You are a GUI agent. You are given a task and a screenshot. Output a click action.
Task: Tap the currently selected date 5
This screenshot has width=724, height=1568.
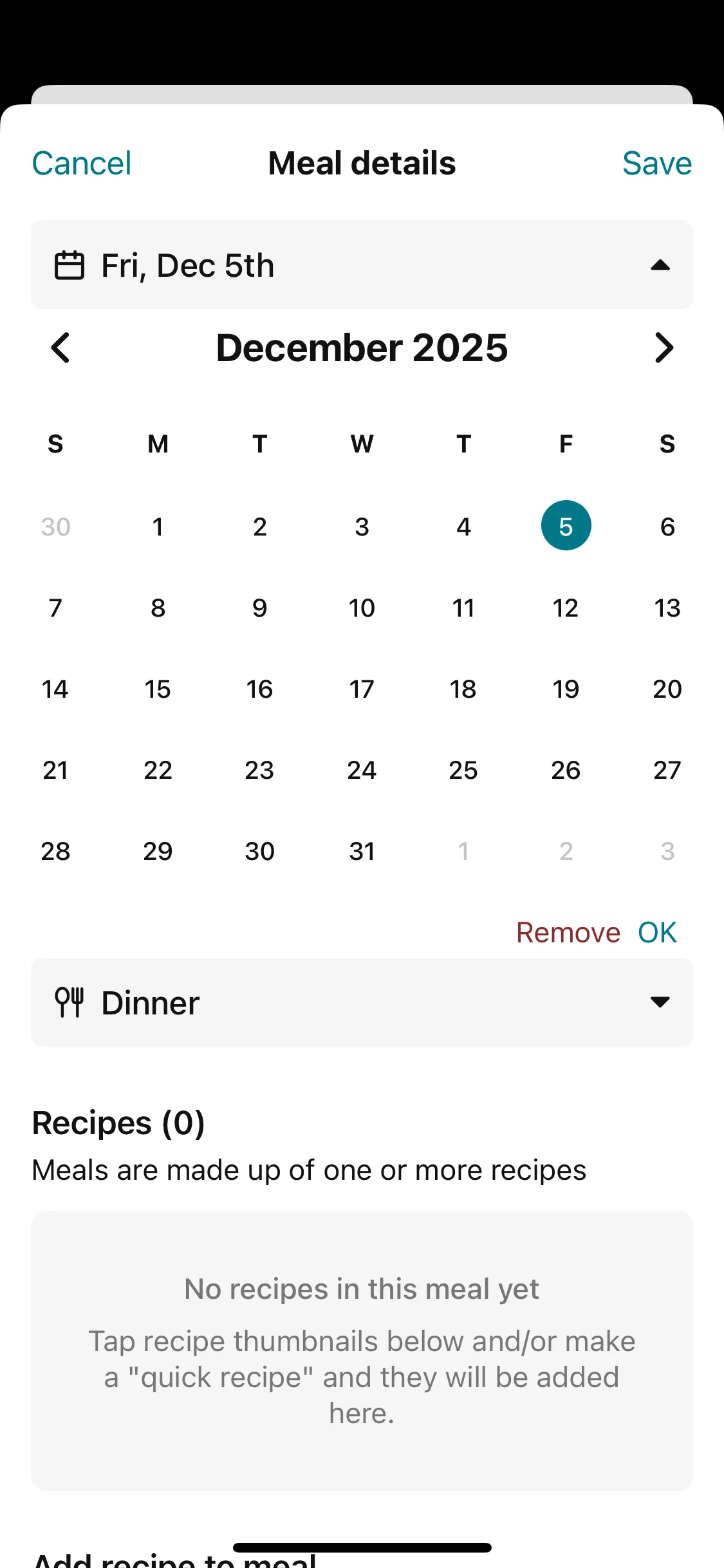pyautogui.click(x=566, y=526)
